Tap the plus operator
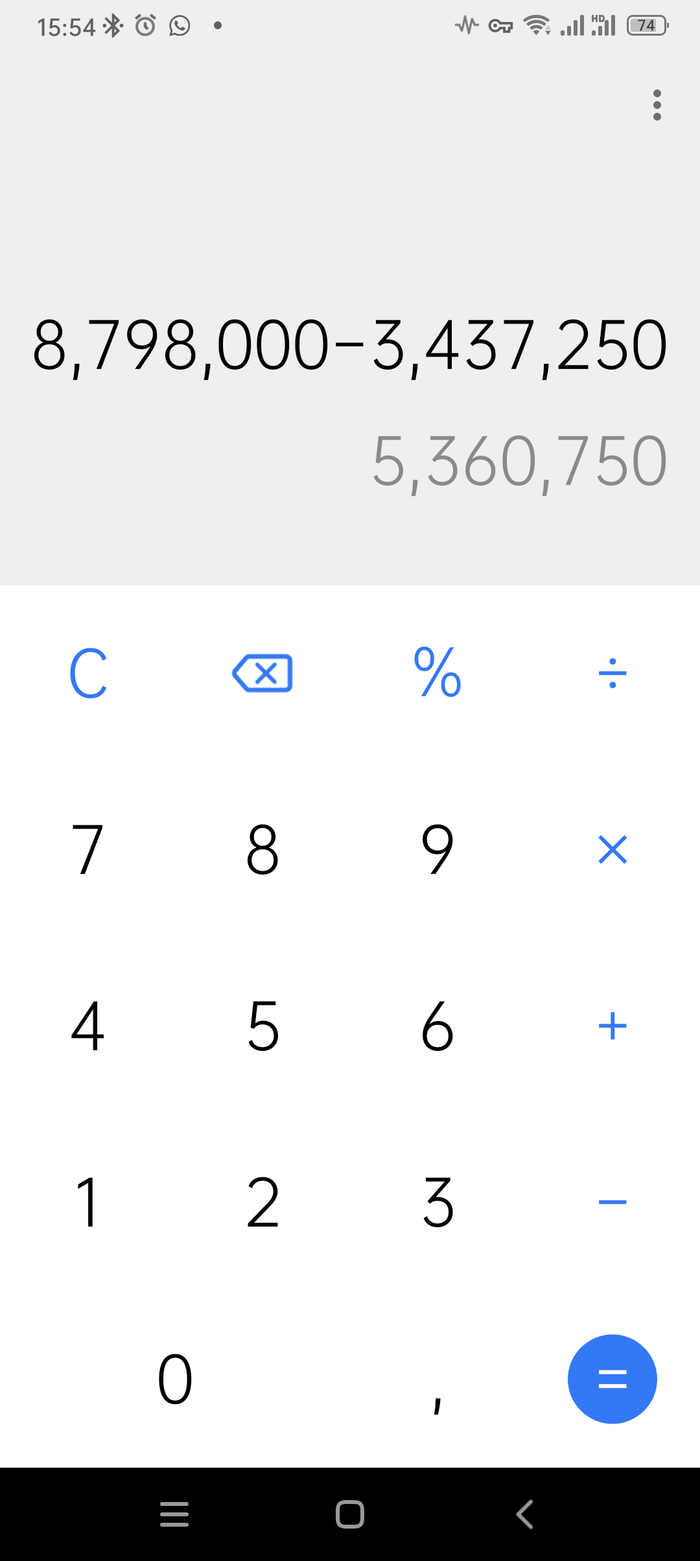Screen dimensions: 700x1561 click(612, 1026)
